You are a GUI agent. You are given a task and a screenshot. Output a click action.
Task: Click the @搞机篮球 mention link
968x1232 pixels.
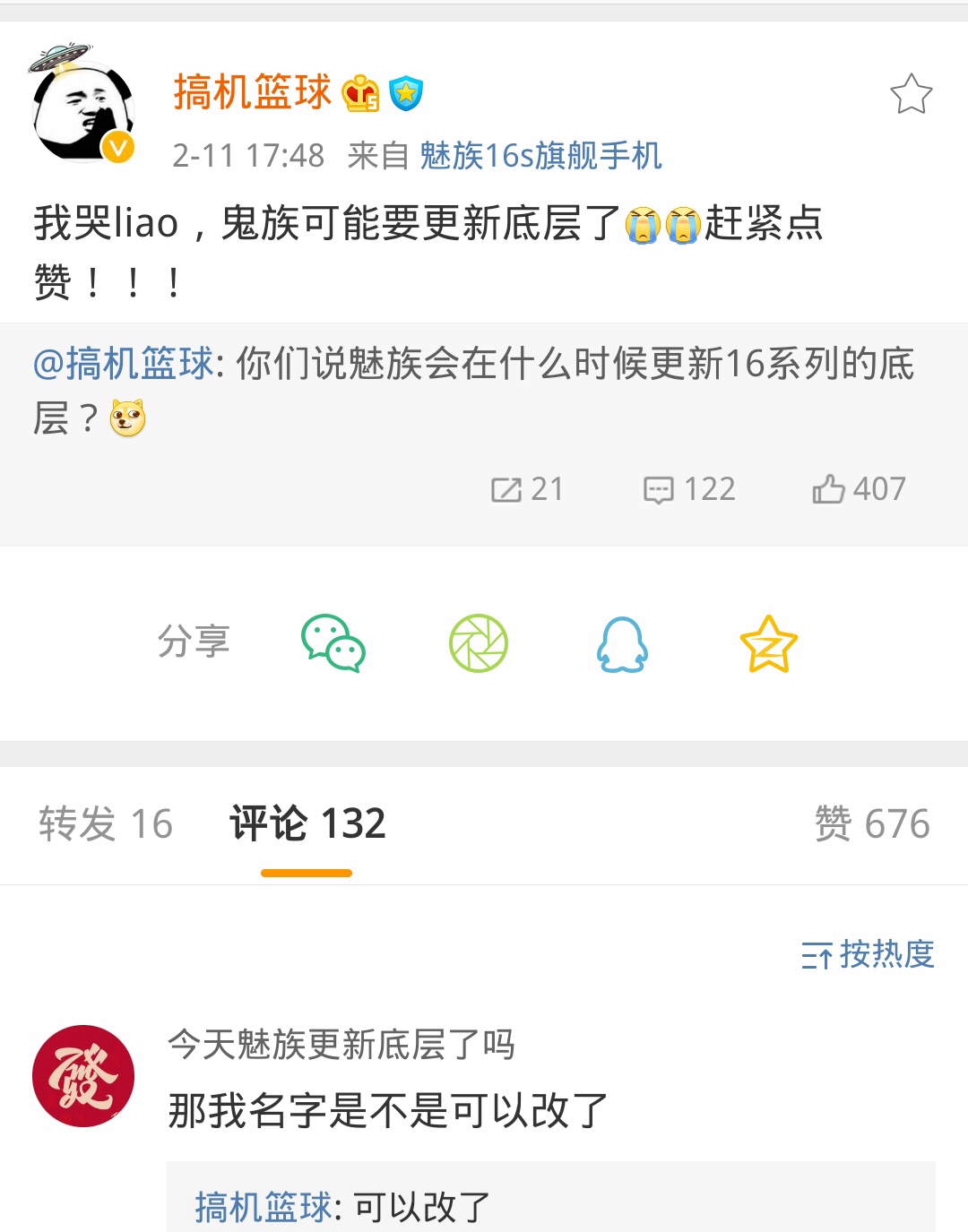[118, 363]
